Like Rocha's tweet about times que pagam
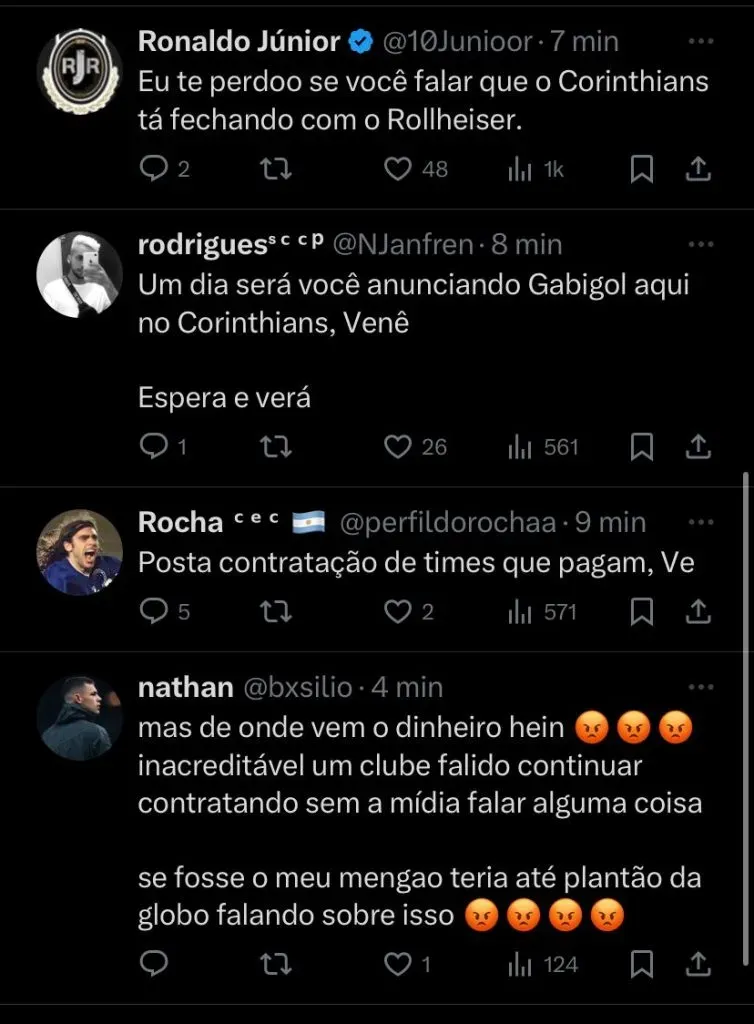754x1024 pixels. (399, 611)
